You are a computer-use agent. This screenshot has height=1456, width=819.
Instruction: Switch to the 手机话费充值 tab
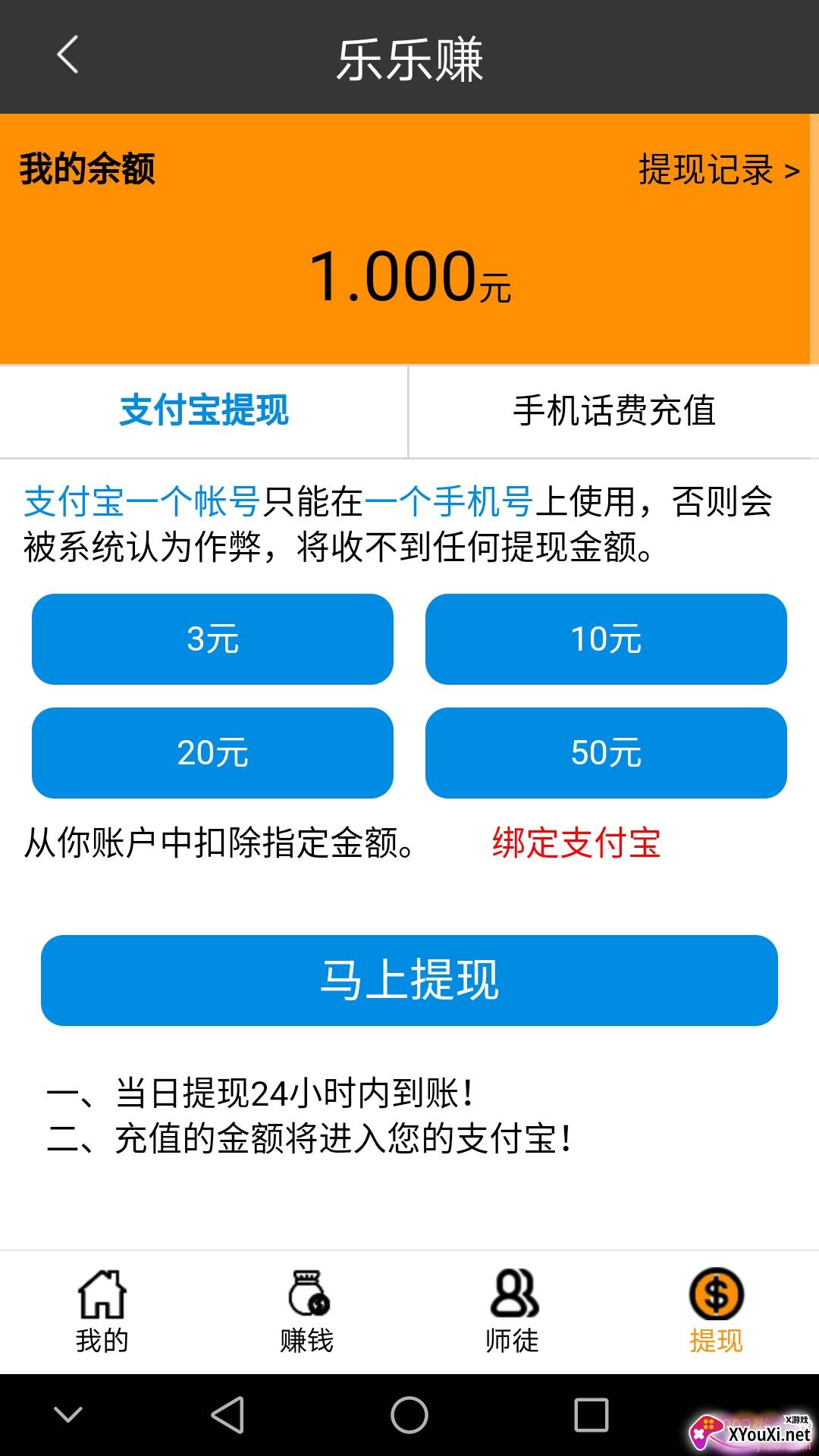[x=613, y=411]
